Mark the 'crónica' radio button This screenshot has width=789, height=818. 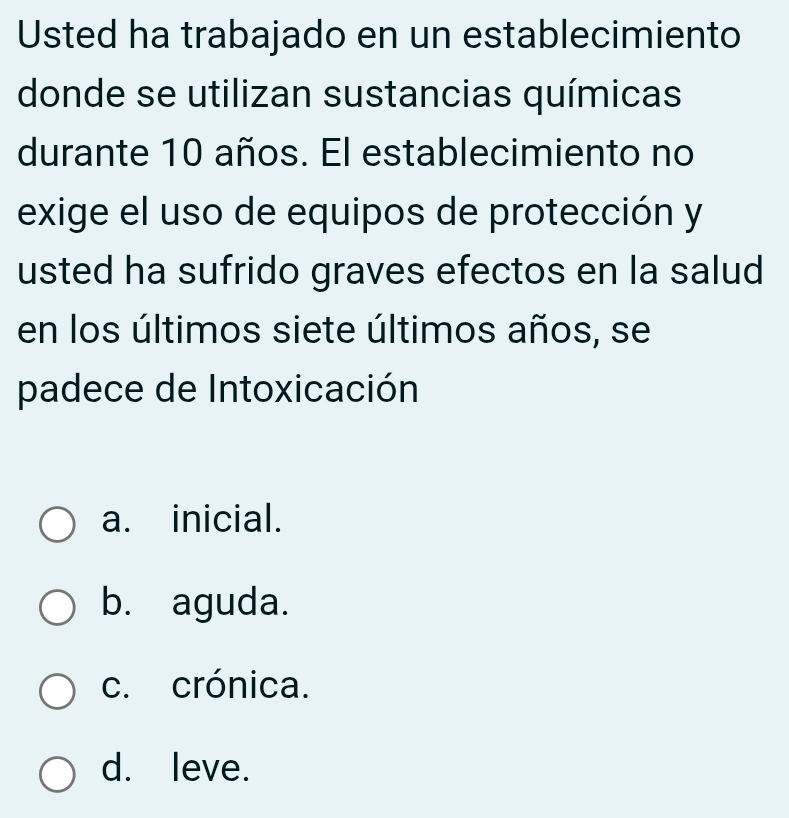coord(57,690)
